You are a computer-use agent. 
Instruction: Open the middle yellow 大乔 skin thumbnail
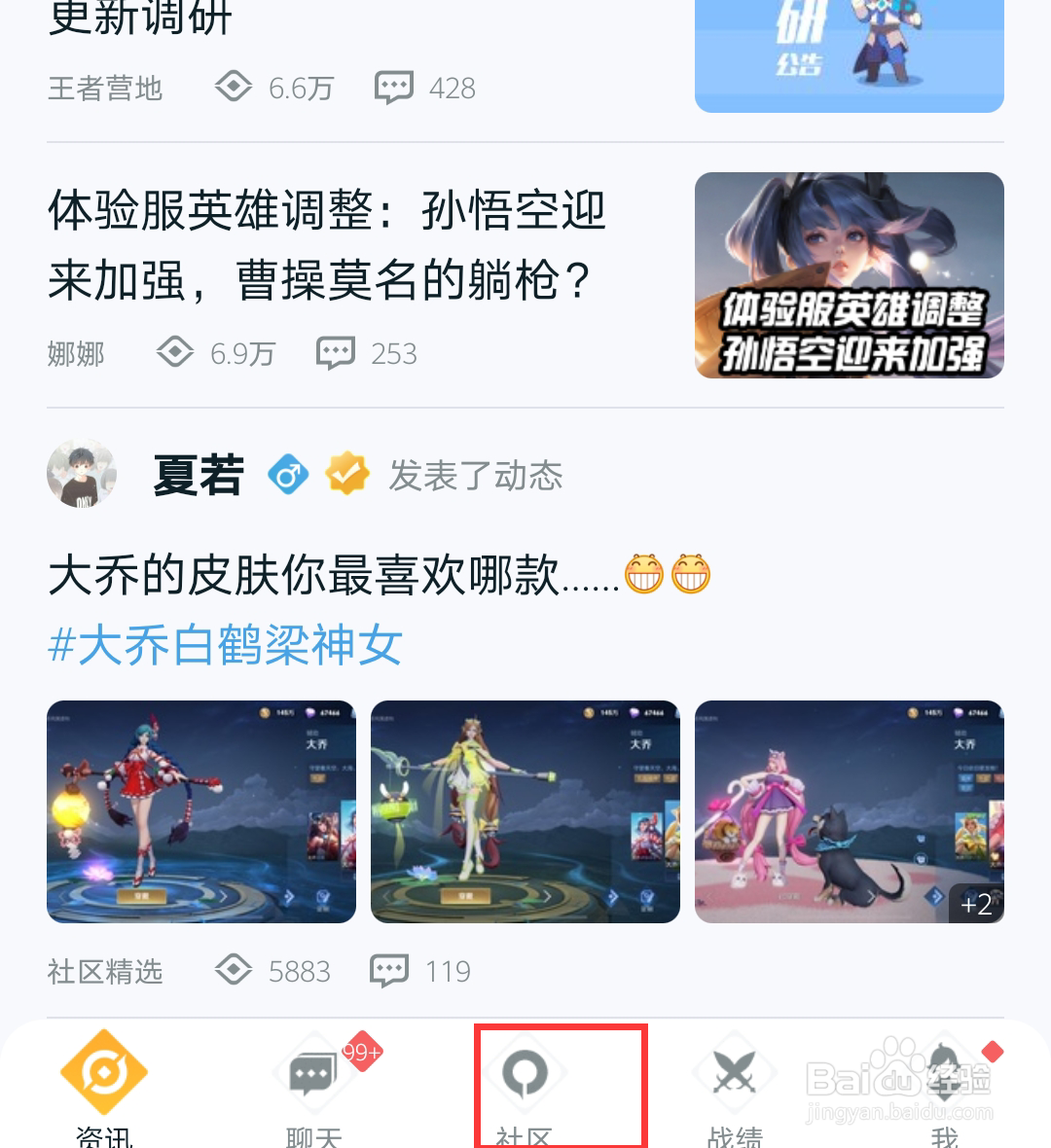[x=525, y=811]
